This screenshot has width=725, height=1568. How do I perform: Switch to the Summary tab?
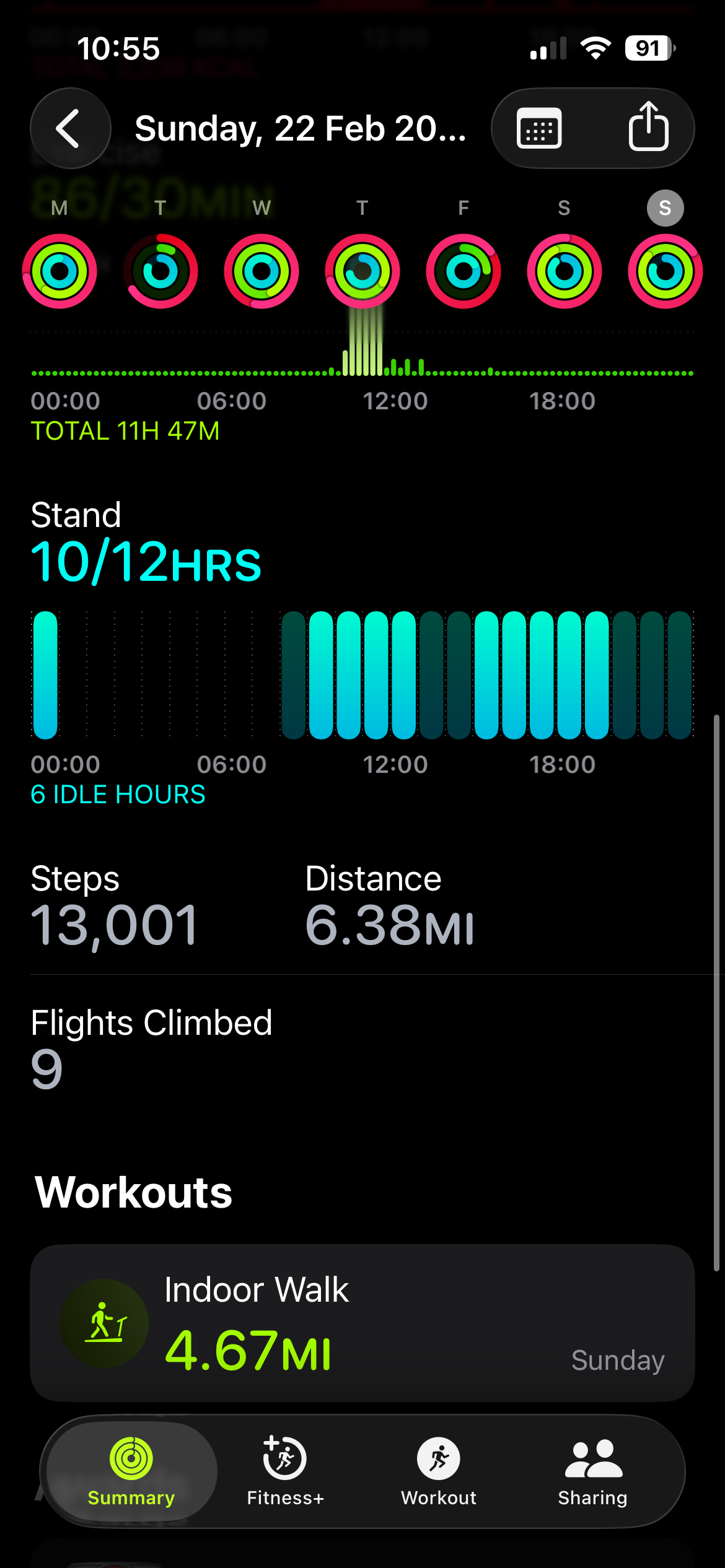(x=131, y=1470)
